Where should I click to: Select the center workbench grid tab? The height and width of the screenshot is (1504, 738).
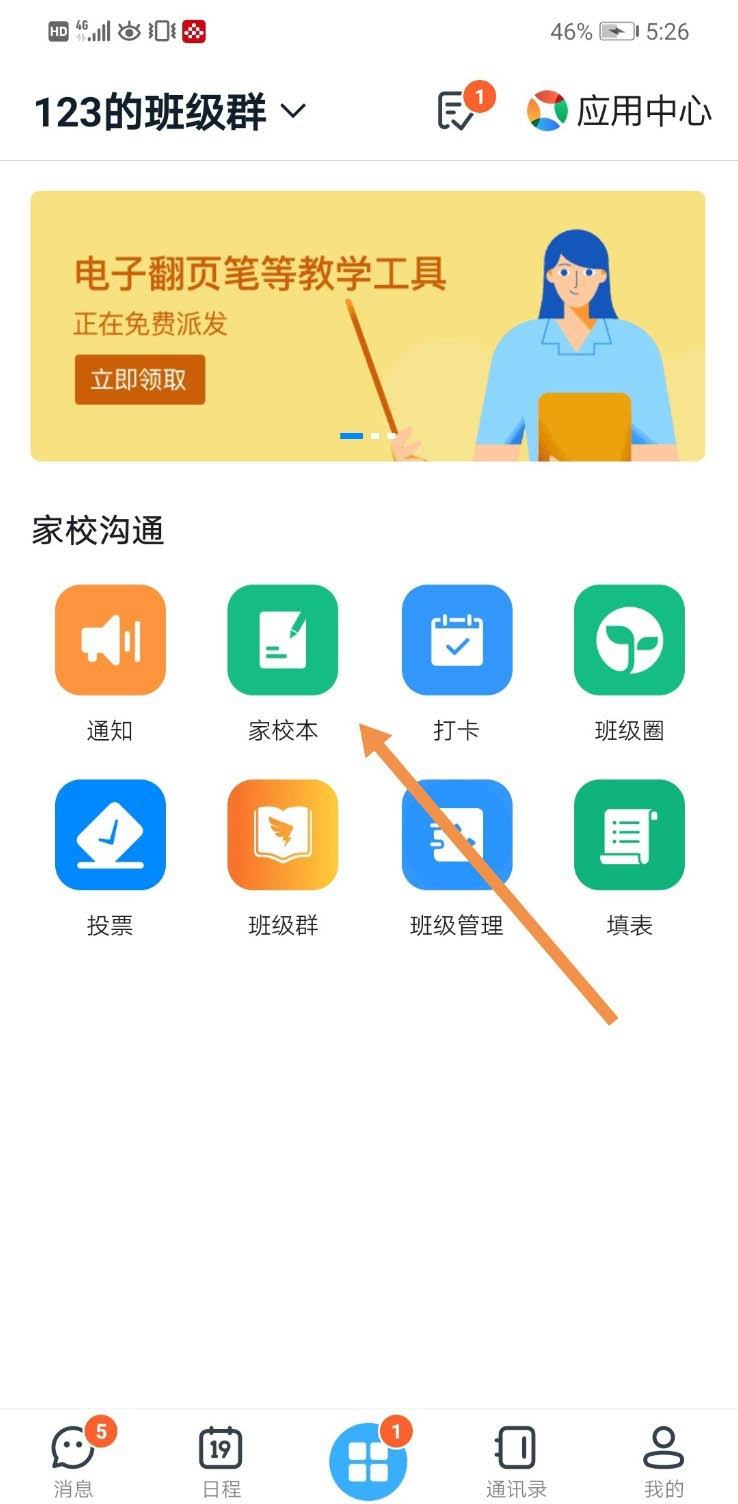point(368,1462)
